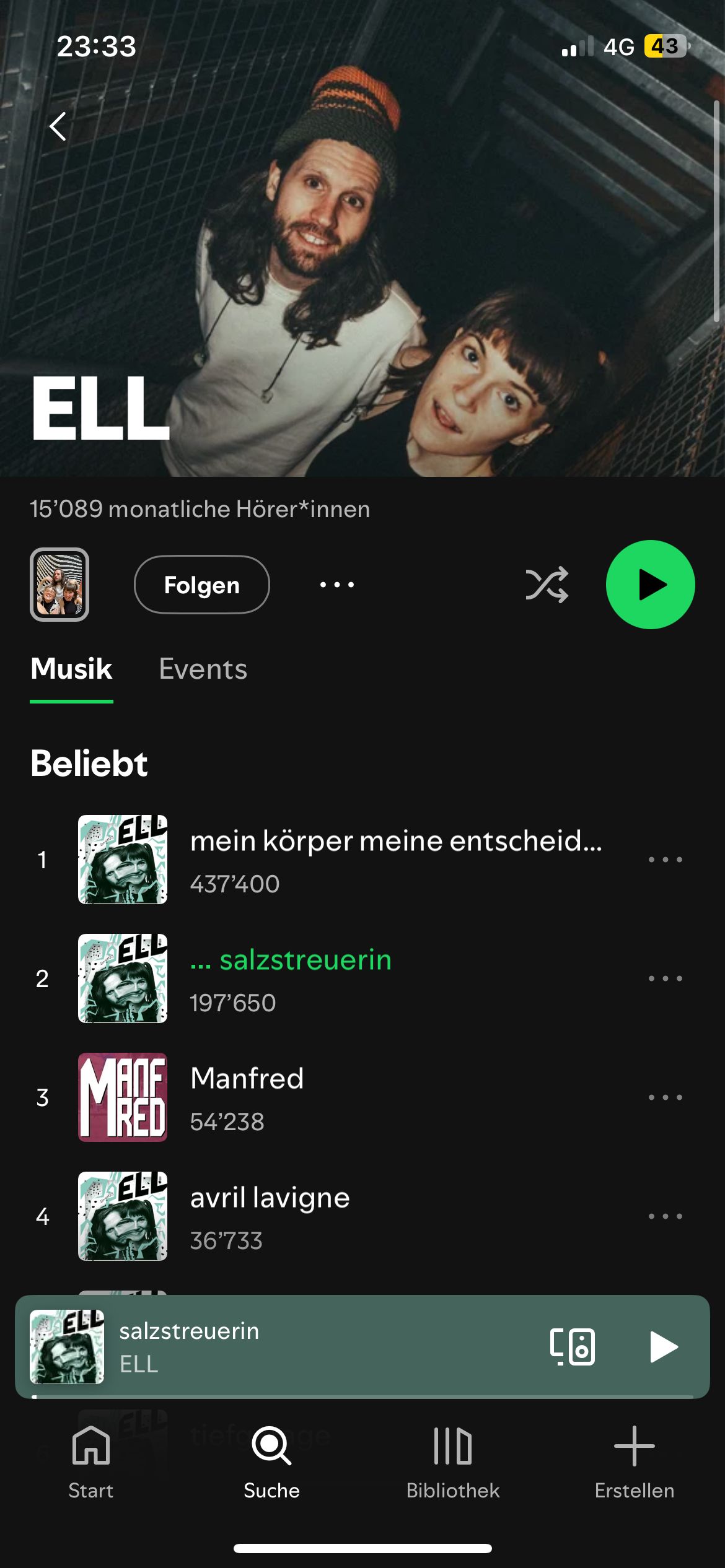The width and height of the screenshot is (725, 1568).
Task: Resume salzstreuerin in the mini player
Action: [x=664, y=1347]
